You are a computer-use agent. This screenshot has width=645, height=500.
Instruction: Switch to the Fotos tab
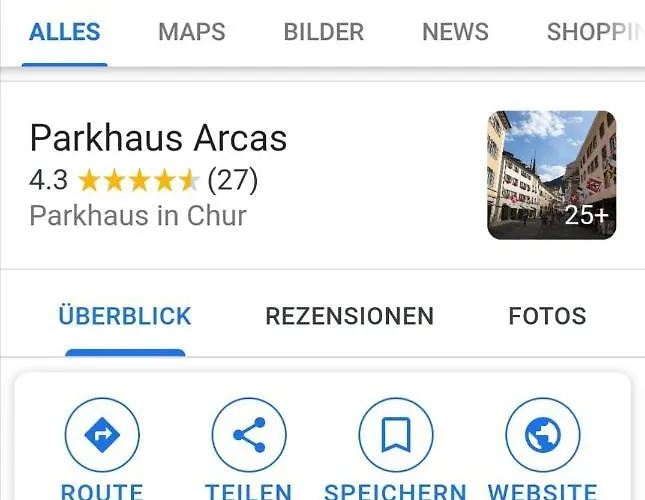click(547, 317)
